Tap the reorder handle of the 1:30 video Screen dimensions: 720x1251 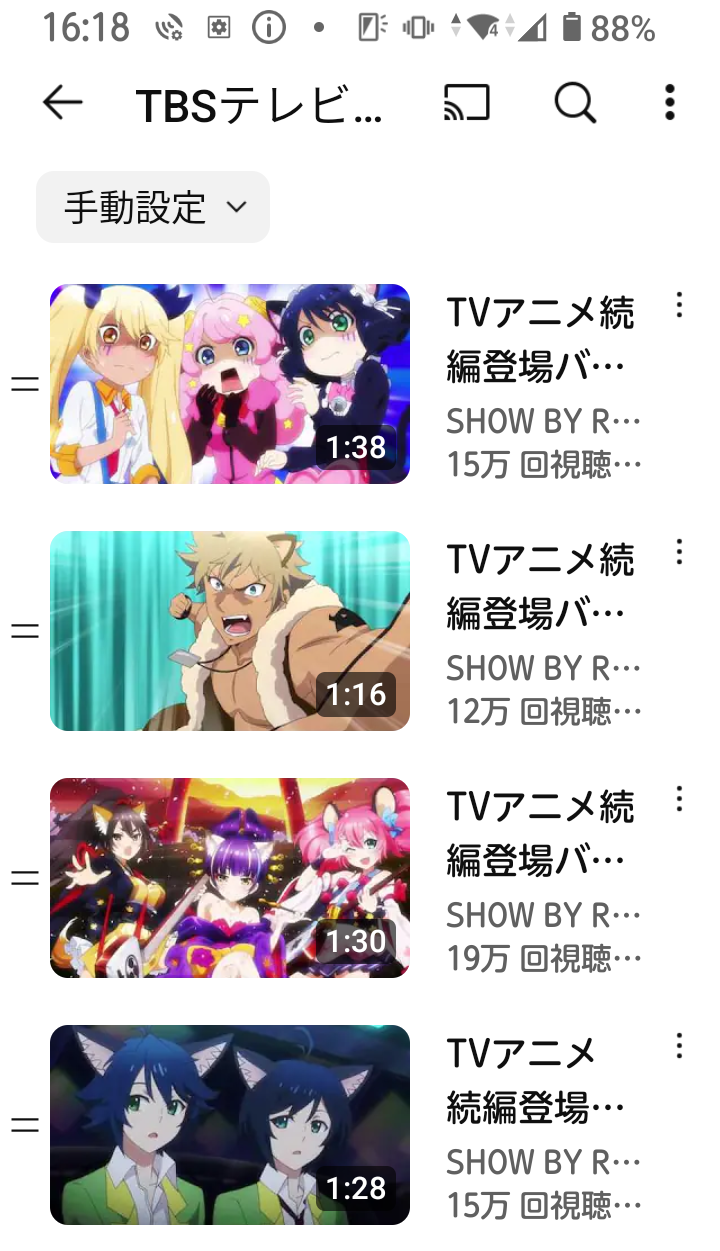point(24,878)
